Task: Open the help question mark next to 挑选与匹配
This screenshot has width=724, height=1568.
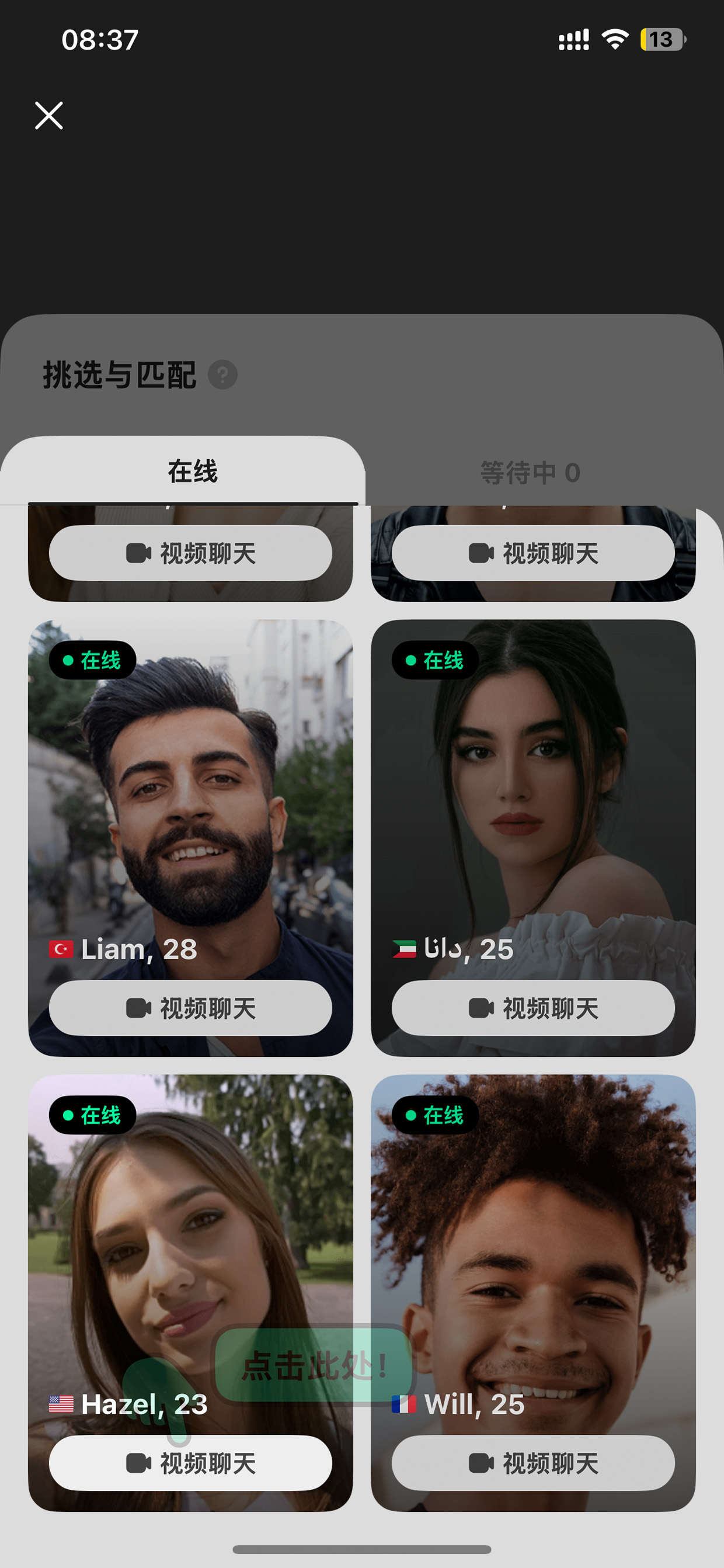Action: 222,374
